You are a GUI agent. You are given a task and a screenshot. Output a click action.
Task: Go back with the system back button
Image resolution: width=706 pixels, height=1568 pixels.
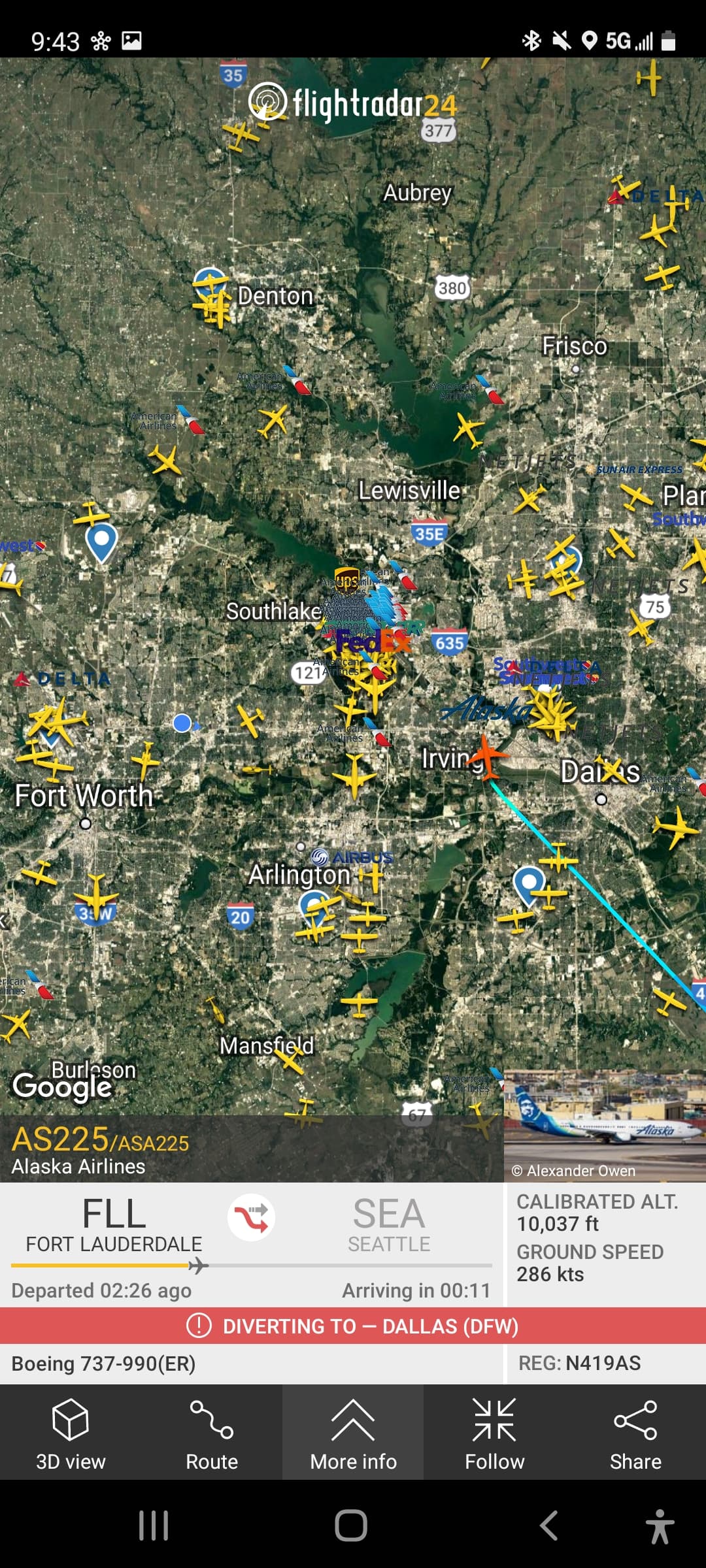(548, 1526)
